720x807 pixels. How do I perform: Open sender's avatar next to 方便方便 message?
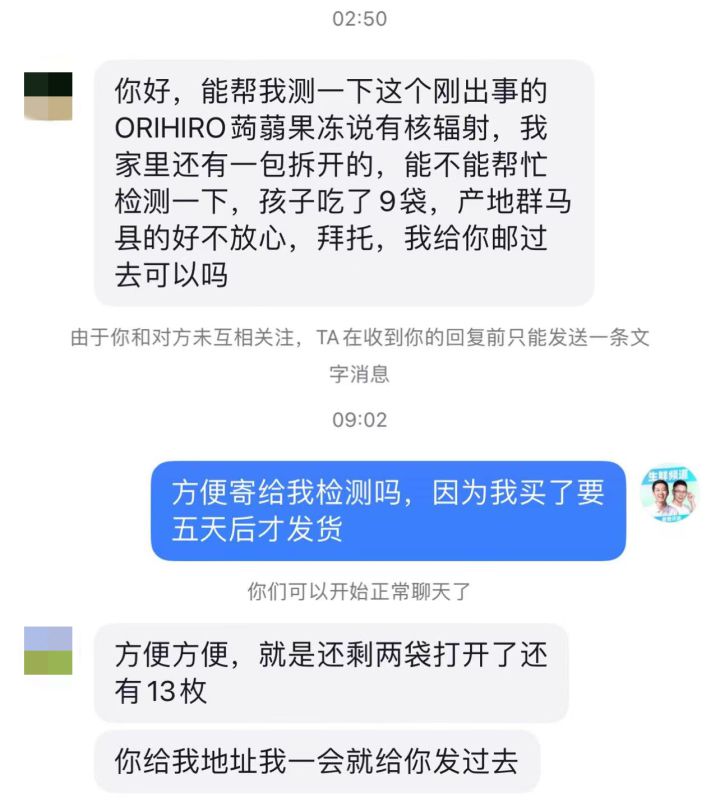[48, 651]
